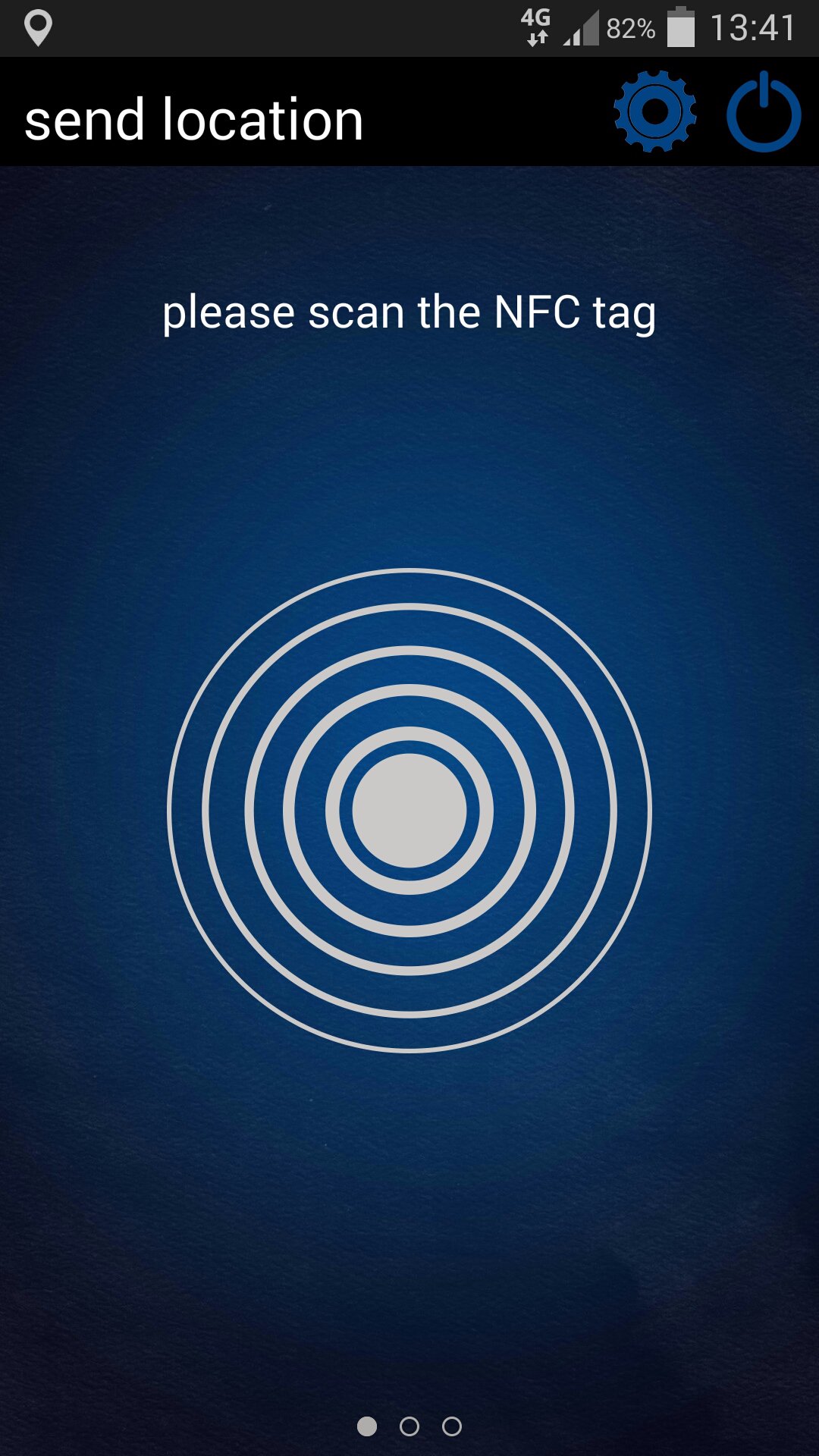Open the settings gear icon
This screenshot has width=819, height=1456.
click(655, 111)
